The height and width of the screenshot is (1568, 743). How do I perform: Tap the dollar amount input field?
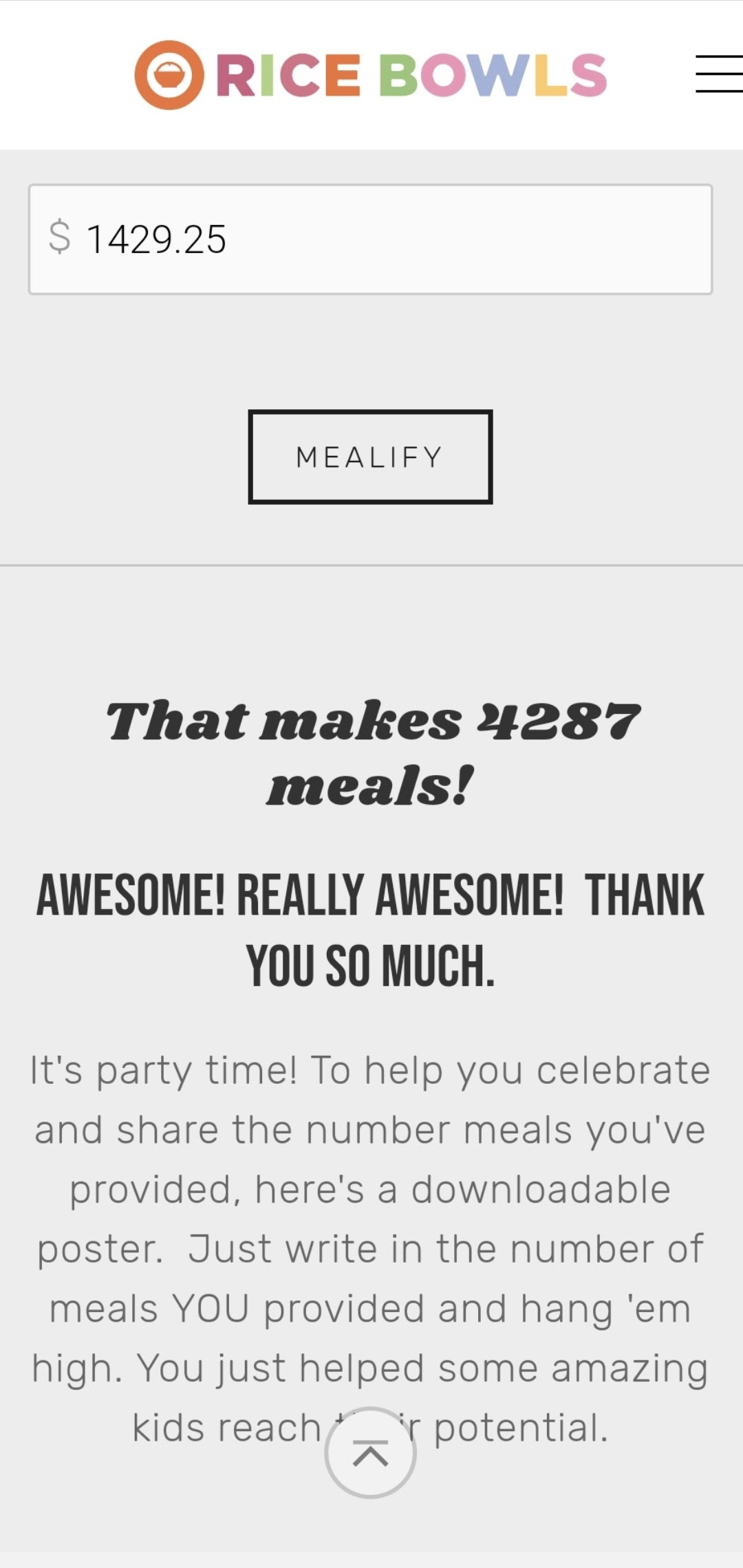[x=370, y=239]
